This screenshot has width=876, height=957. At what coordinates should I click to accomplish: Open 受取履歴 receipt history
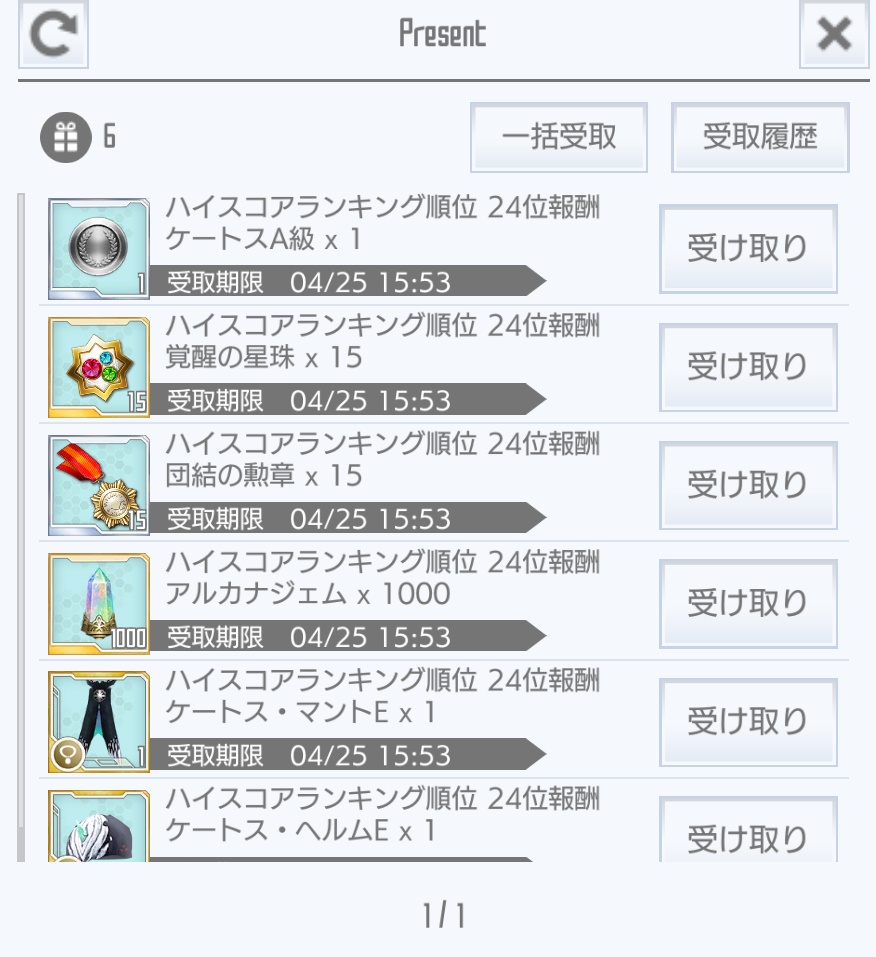(x=760, y=137)
